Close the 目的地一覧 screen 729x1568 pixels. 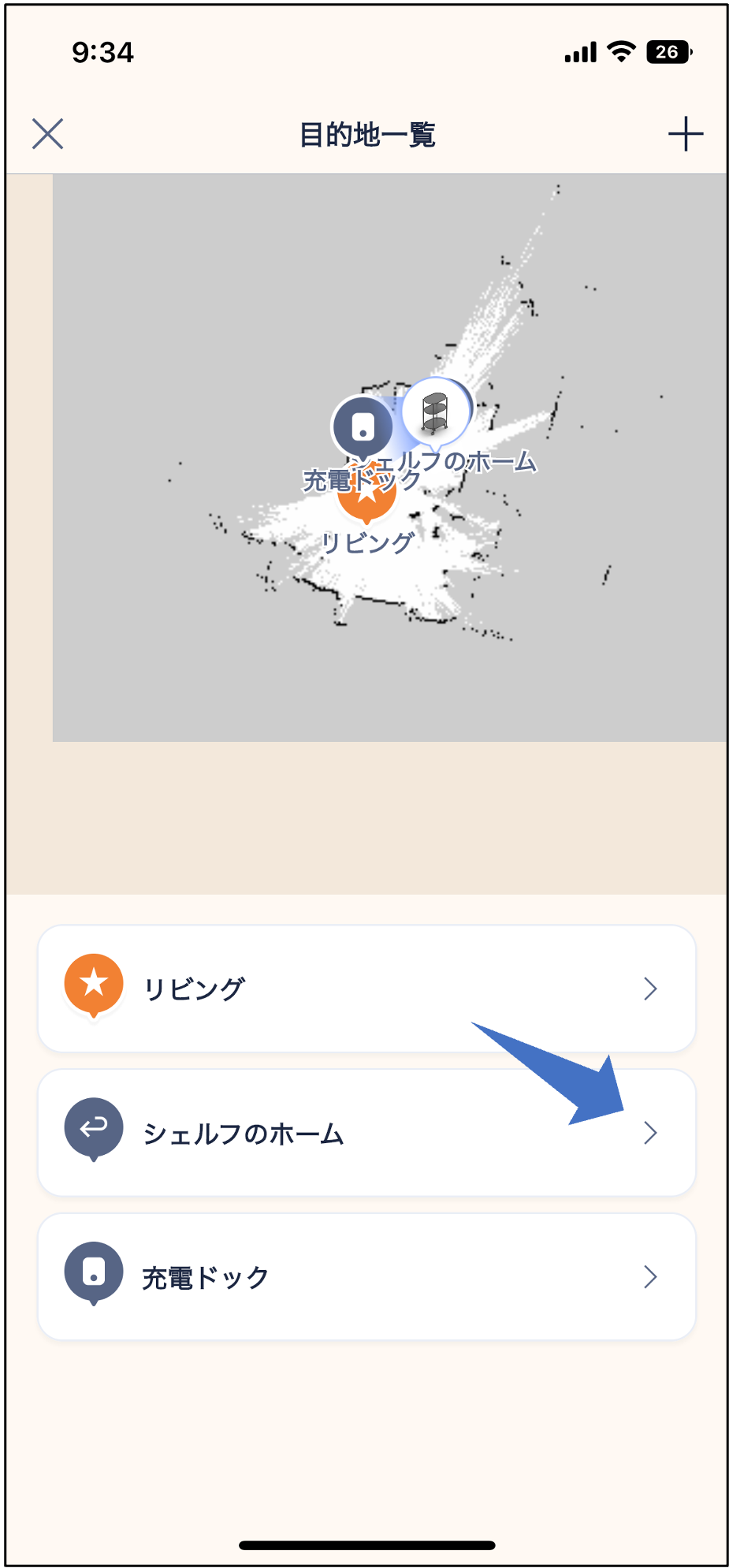click(x=47, y=134)
